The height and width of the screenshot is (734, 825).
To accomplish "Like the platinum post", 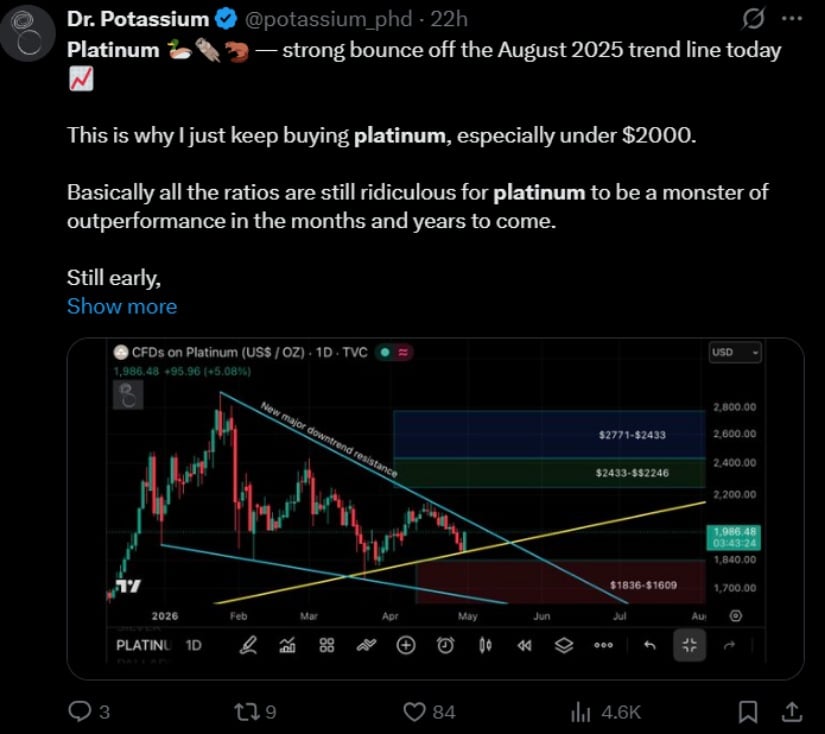I will [429, 712].
